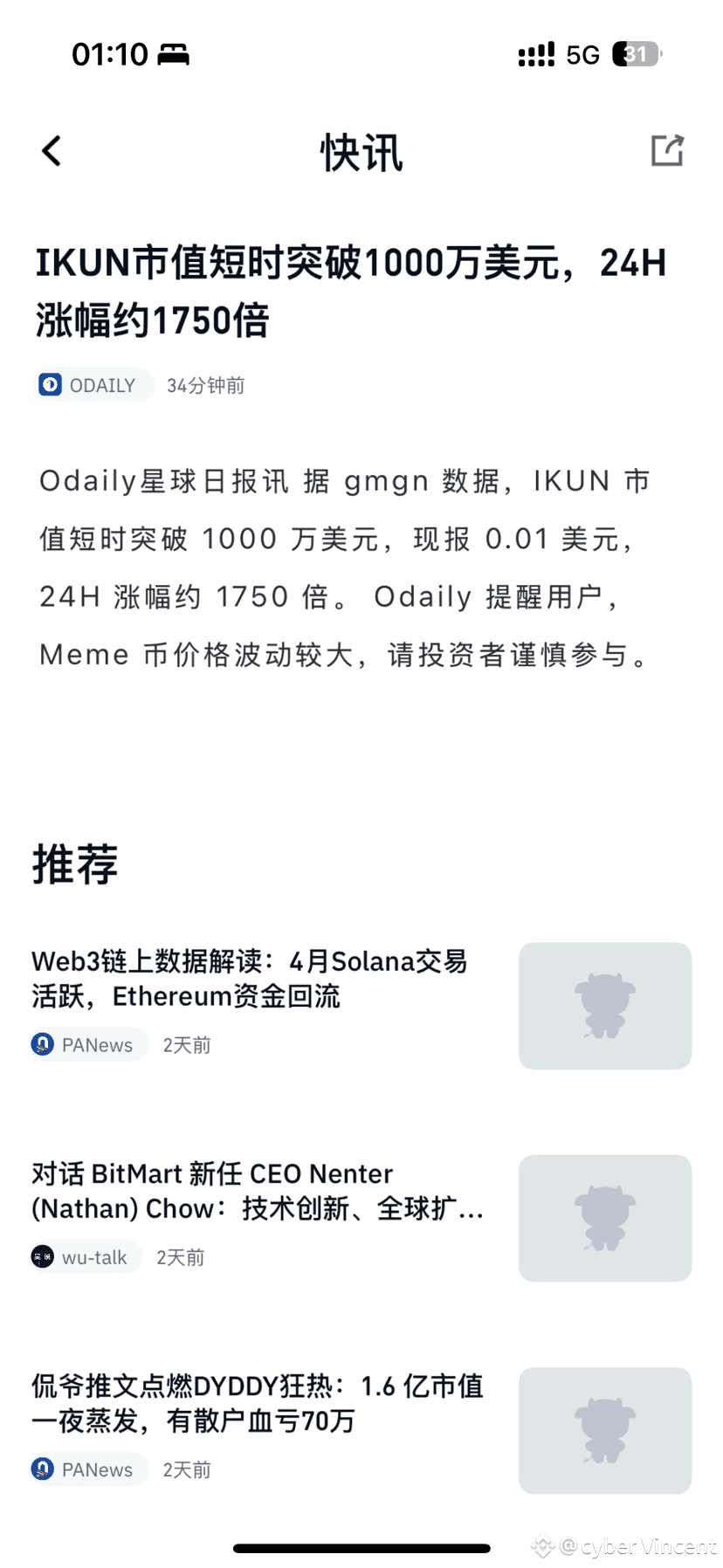Open the 侃爷推文点燃DYDDY狂热 article
Image resolution: width=723 pixels, height=1568 pixels.
click(x=257, y=1403)
